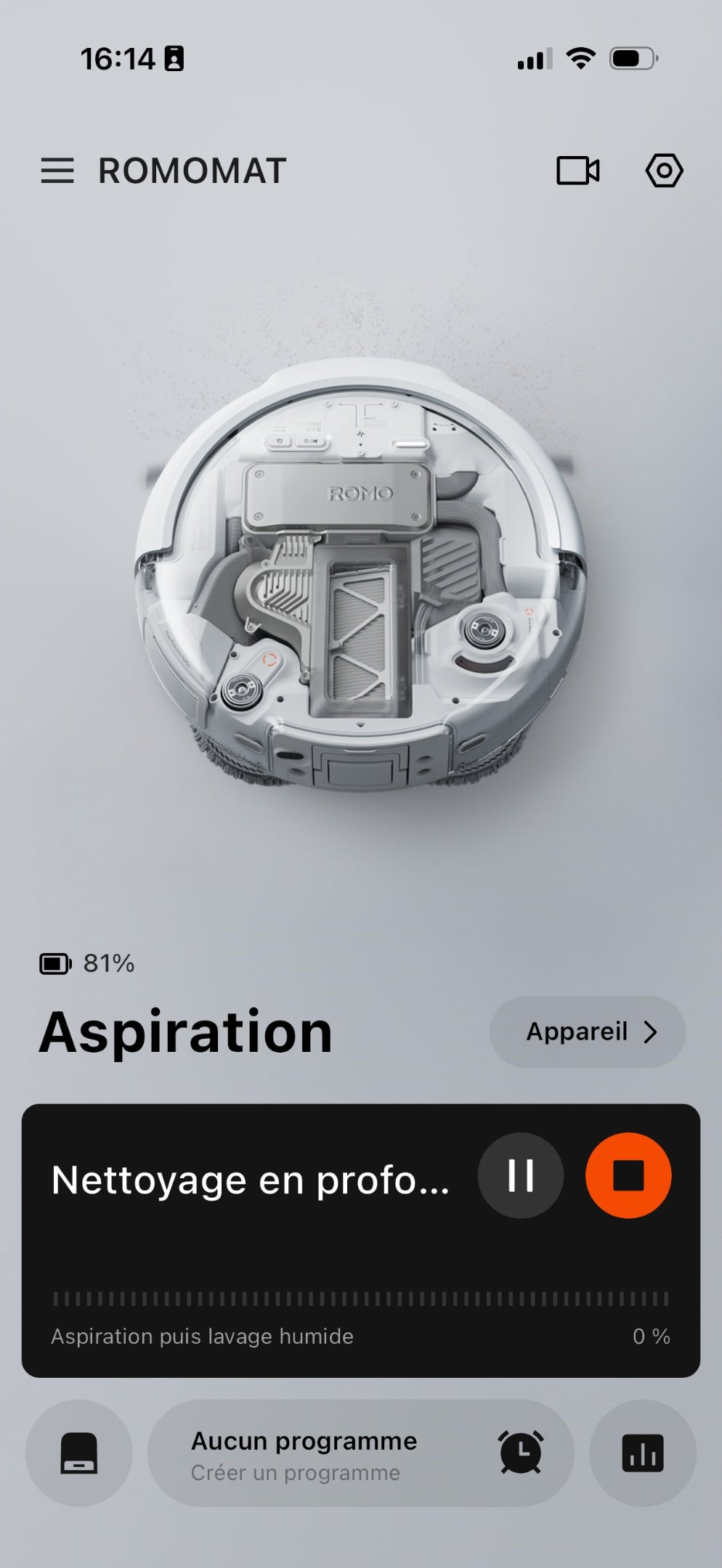Create a cleaning schedule
This screenshot has width=722, height=1568.
(x=360, y=1453)
